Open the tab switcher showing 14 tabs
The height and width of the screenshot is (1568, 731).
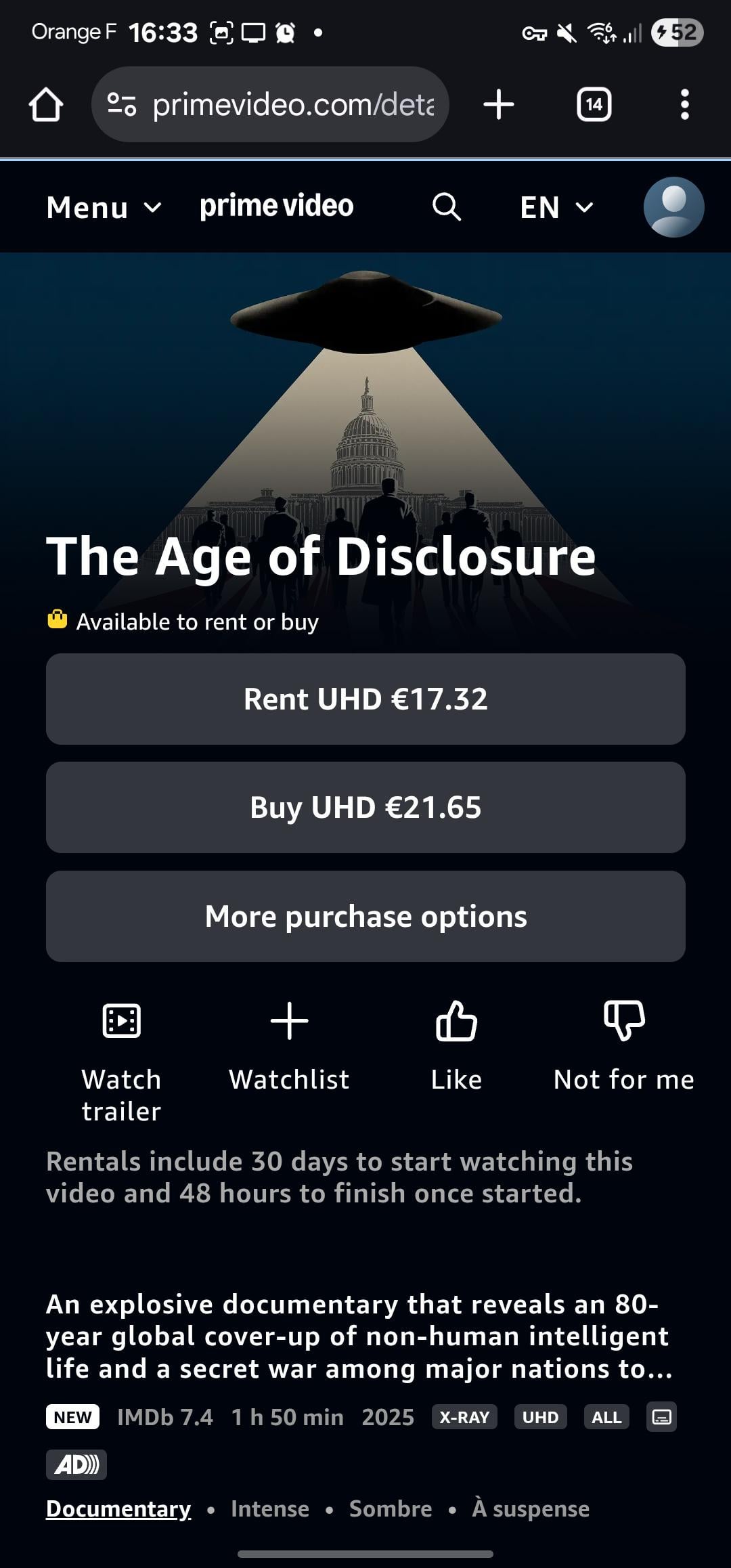point(594,105)
